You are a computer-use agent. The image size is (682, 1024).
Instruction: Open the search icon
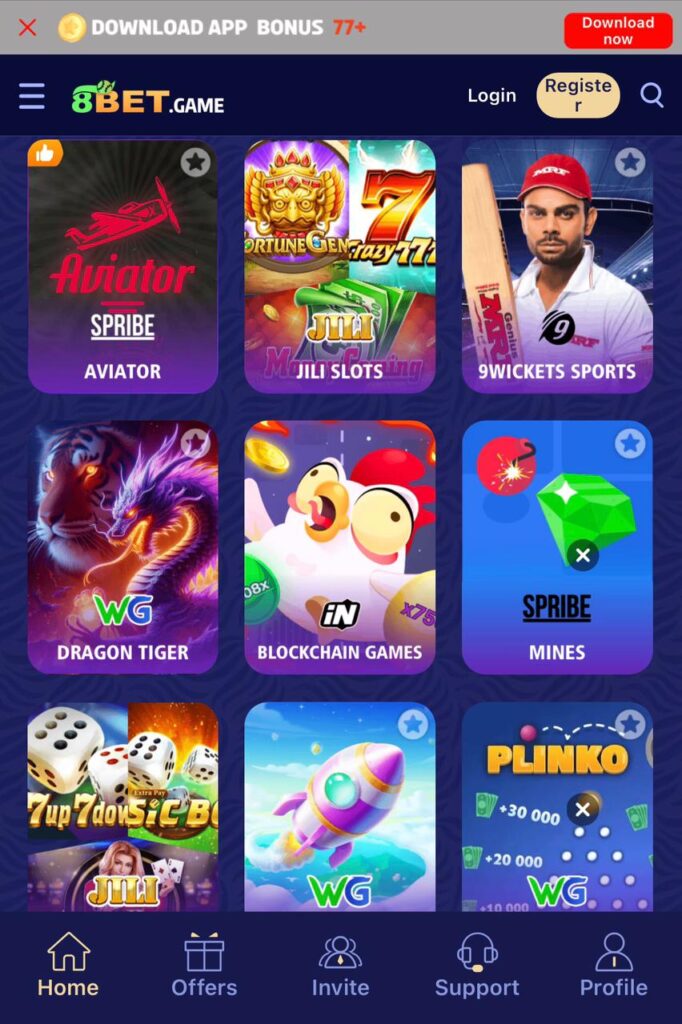652,96
